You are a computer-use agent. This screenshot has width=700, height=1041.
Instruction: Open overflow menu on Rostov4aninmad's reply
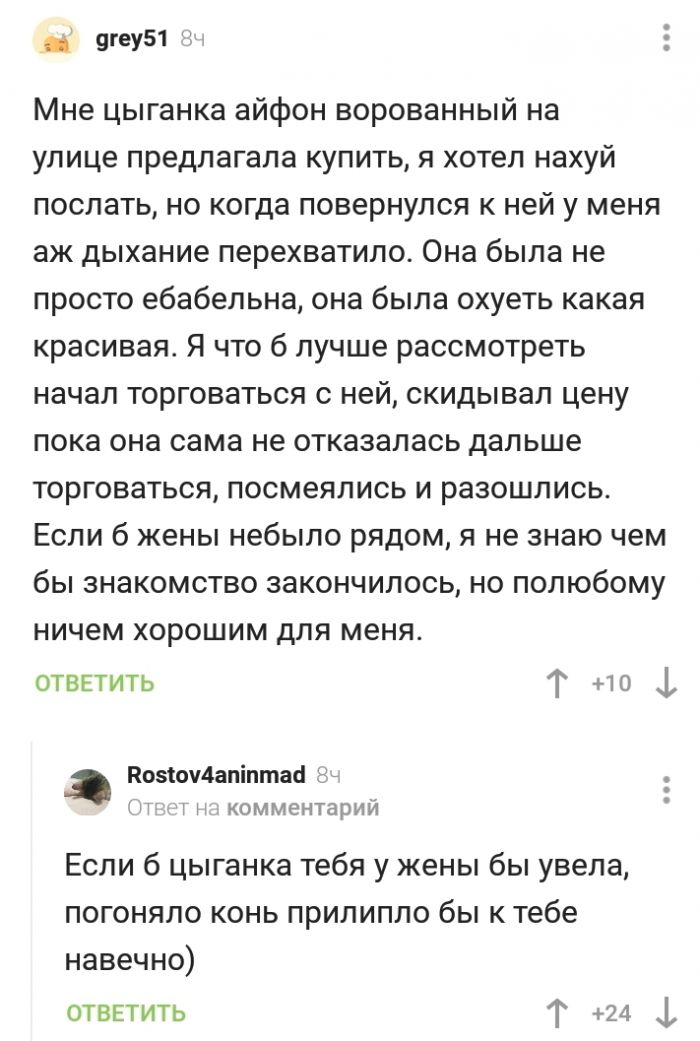pyautogui.click(x=667, y=789)
